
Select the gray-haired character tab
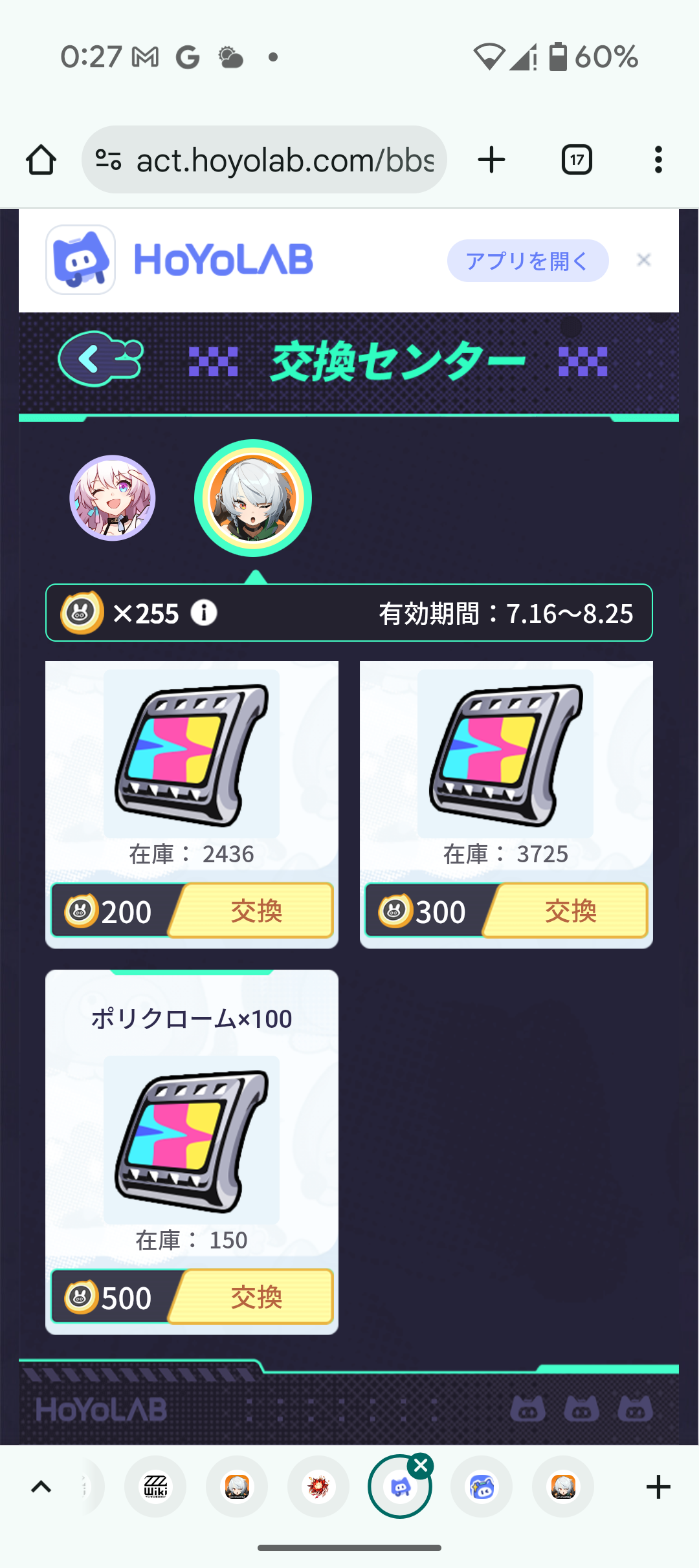[253, 498]
